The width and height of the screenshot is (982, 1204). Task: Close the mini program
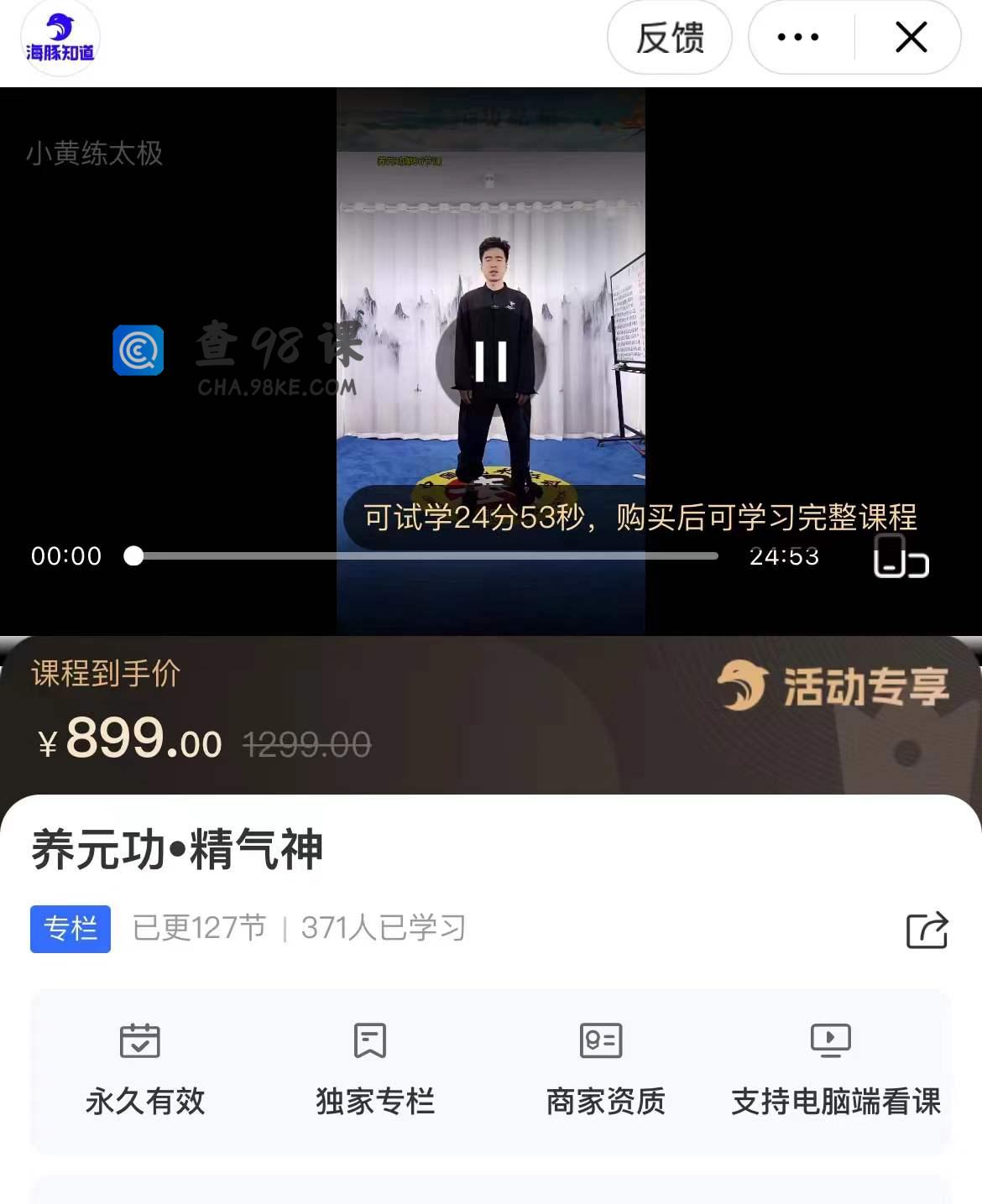pyautogui.click(x=911, y=38)
